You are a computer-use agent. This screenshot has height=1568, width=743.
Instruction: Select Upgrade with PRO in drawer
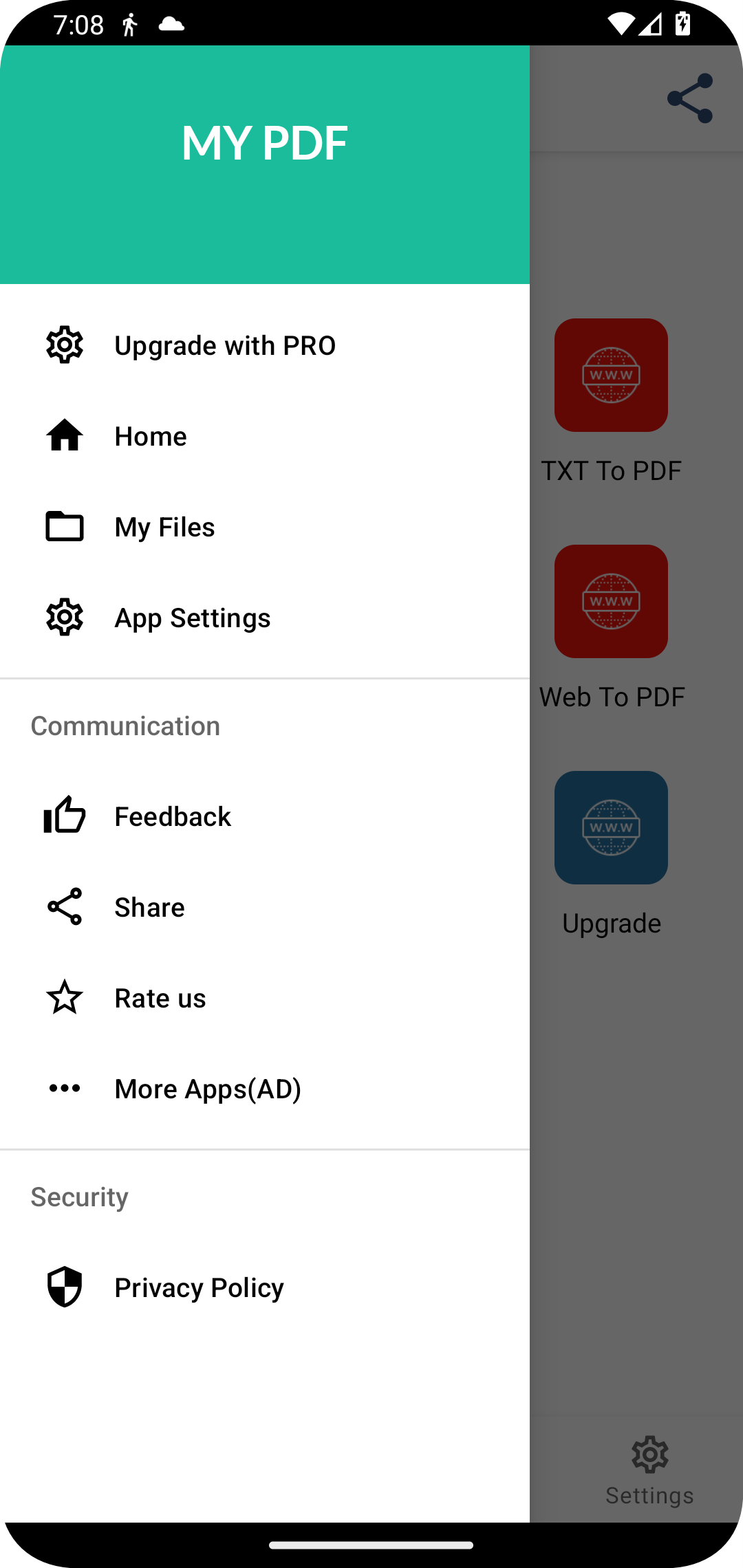tap(225, 345)
